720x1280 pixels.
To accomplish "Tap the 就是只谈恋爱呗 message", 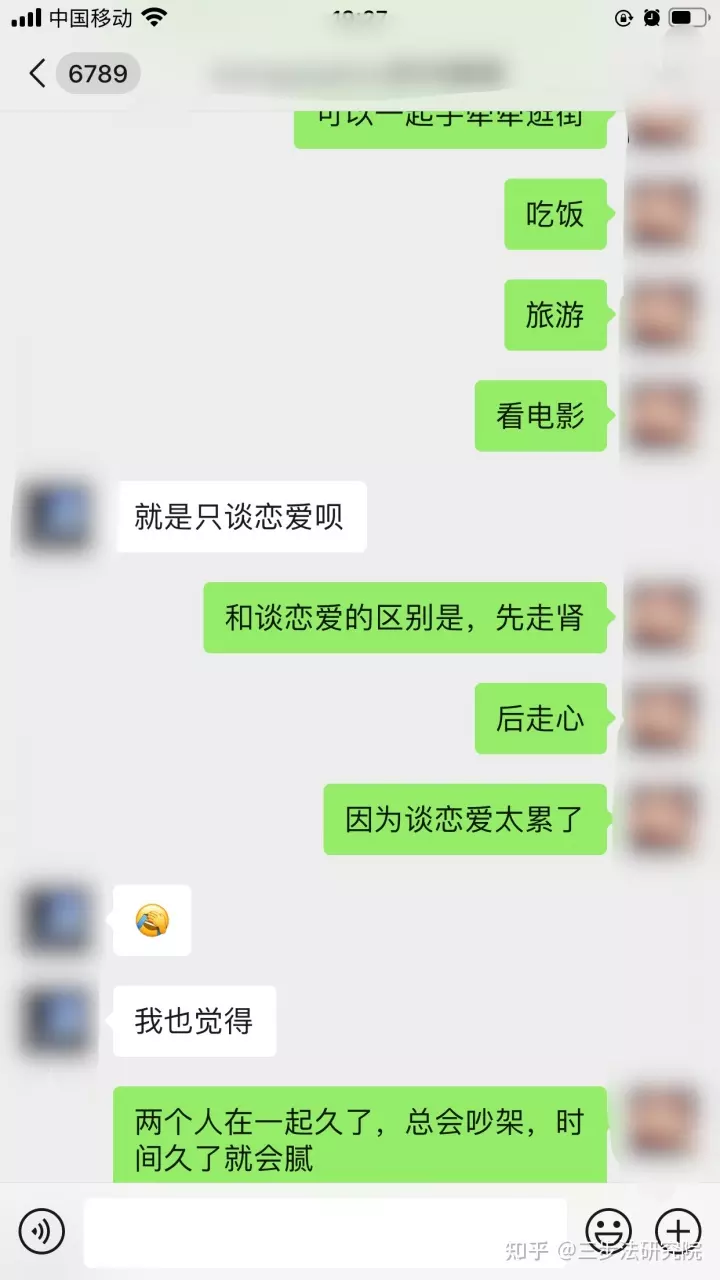I will coord(241,517).
